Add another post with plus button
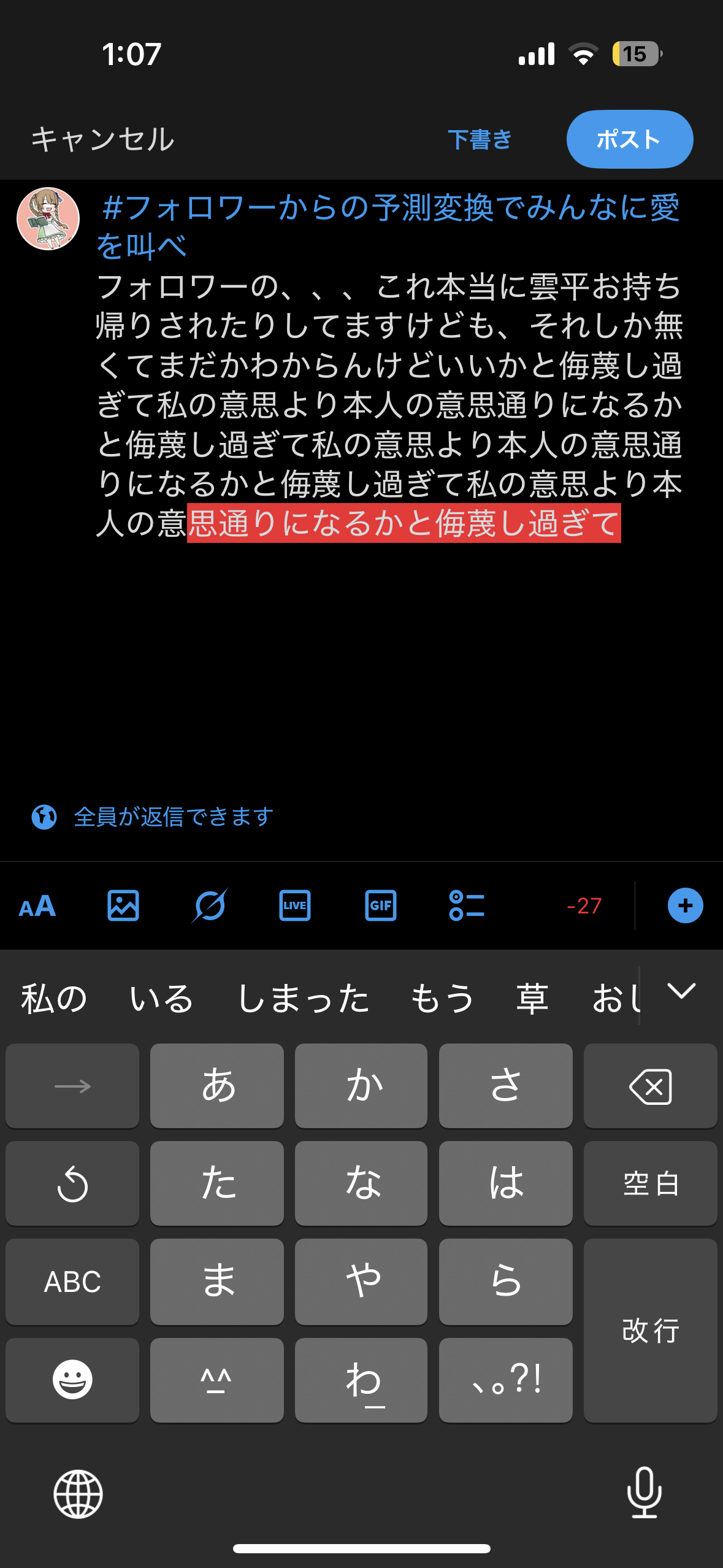This screenshot has height=1568, width=723. [x=685, y=905]
